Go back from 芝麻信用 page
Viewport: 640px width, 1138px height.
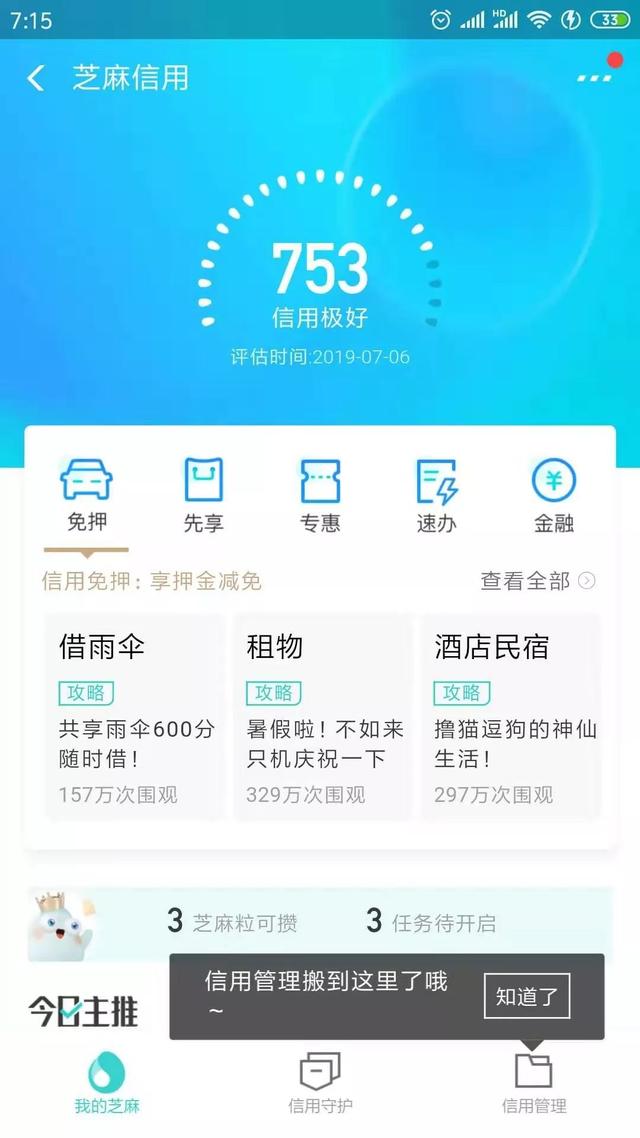(x=36, y=78)
